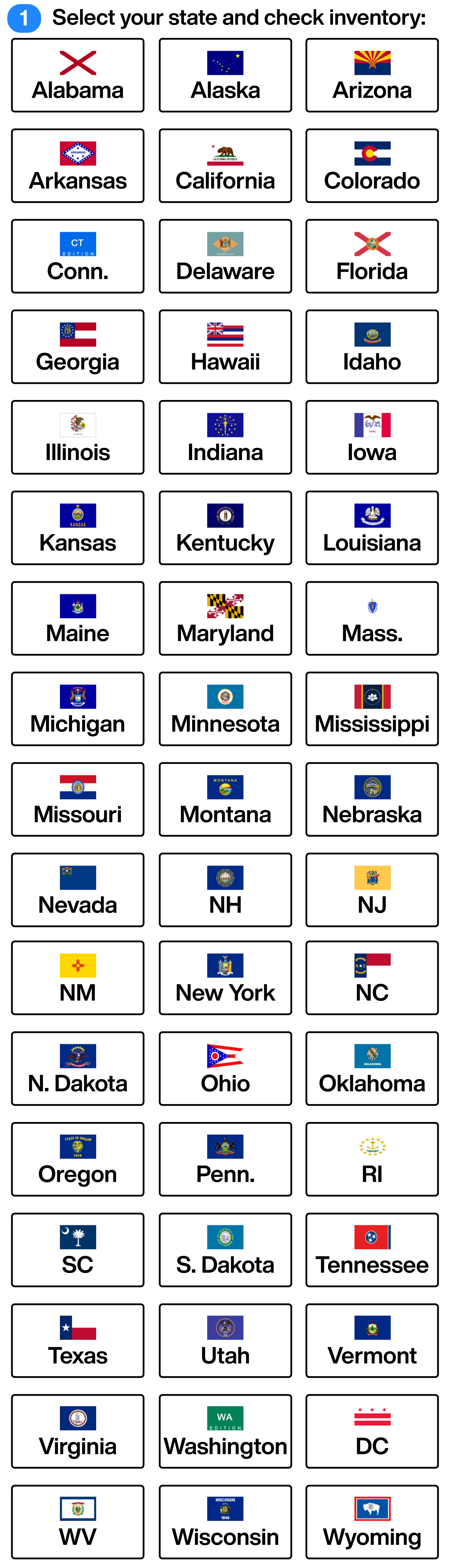The image size is (451, 1568).
Task: Select the Conn. state button
Action: pos(78,256)
